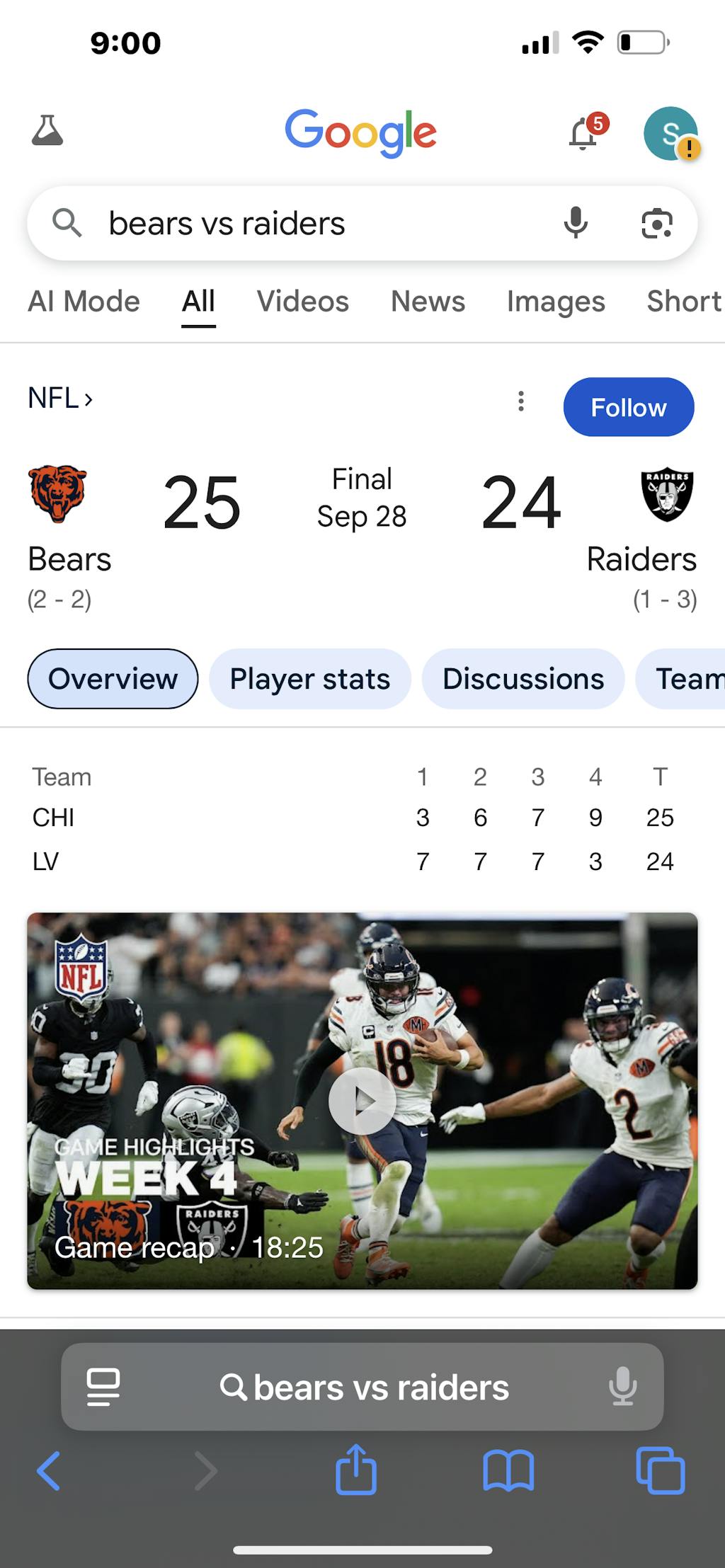Open the notifications bell

pyautogui.click(x=583, y=133)
